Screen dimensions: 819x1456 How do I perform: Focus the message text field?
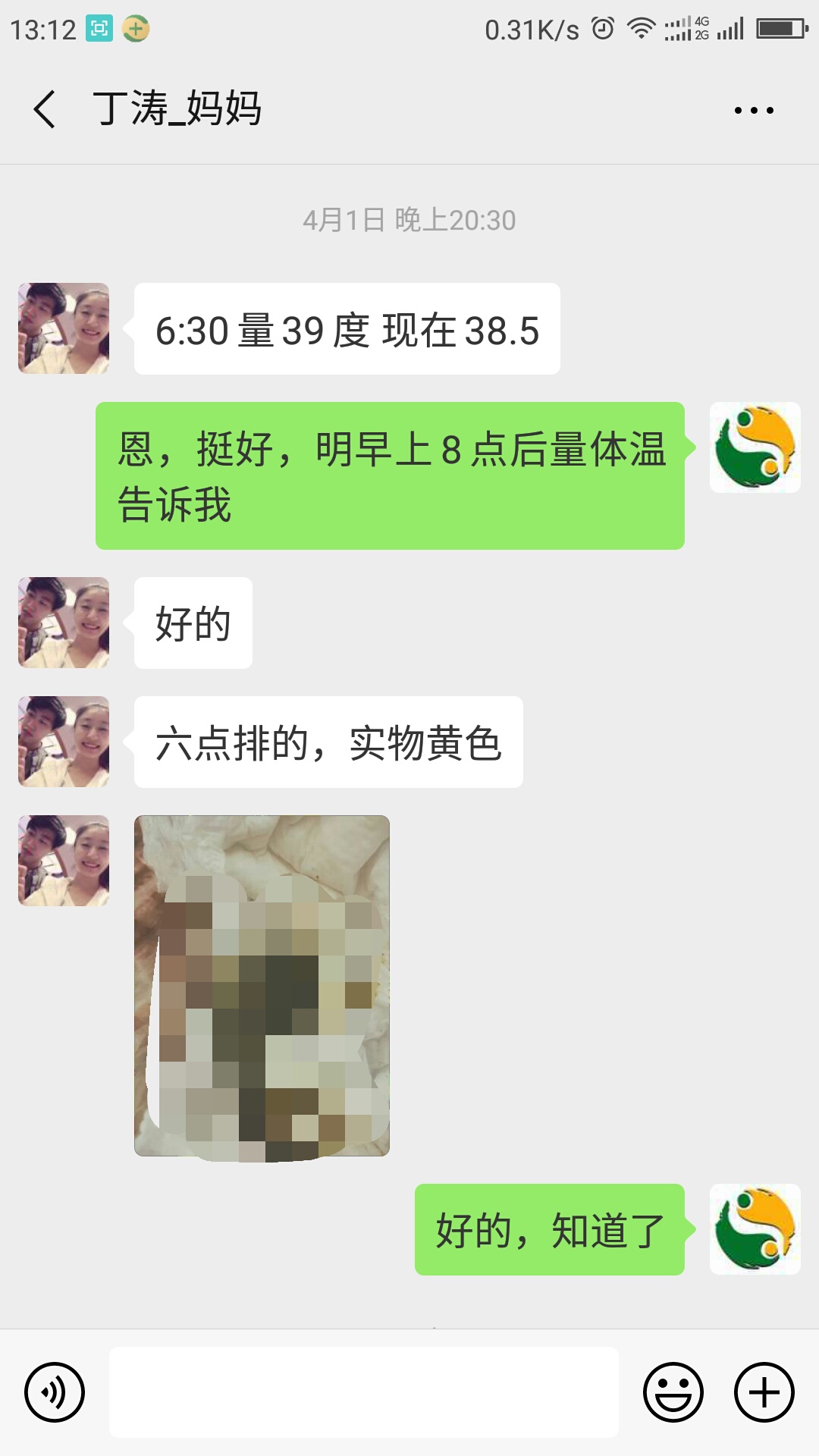(x=364, y=1392)
